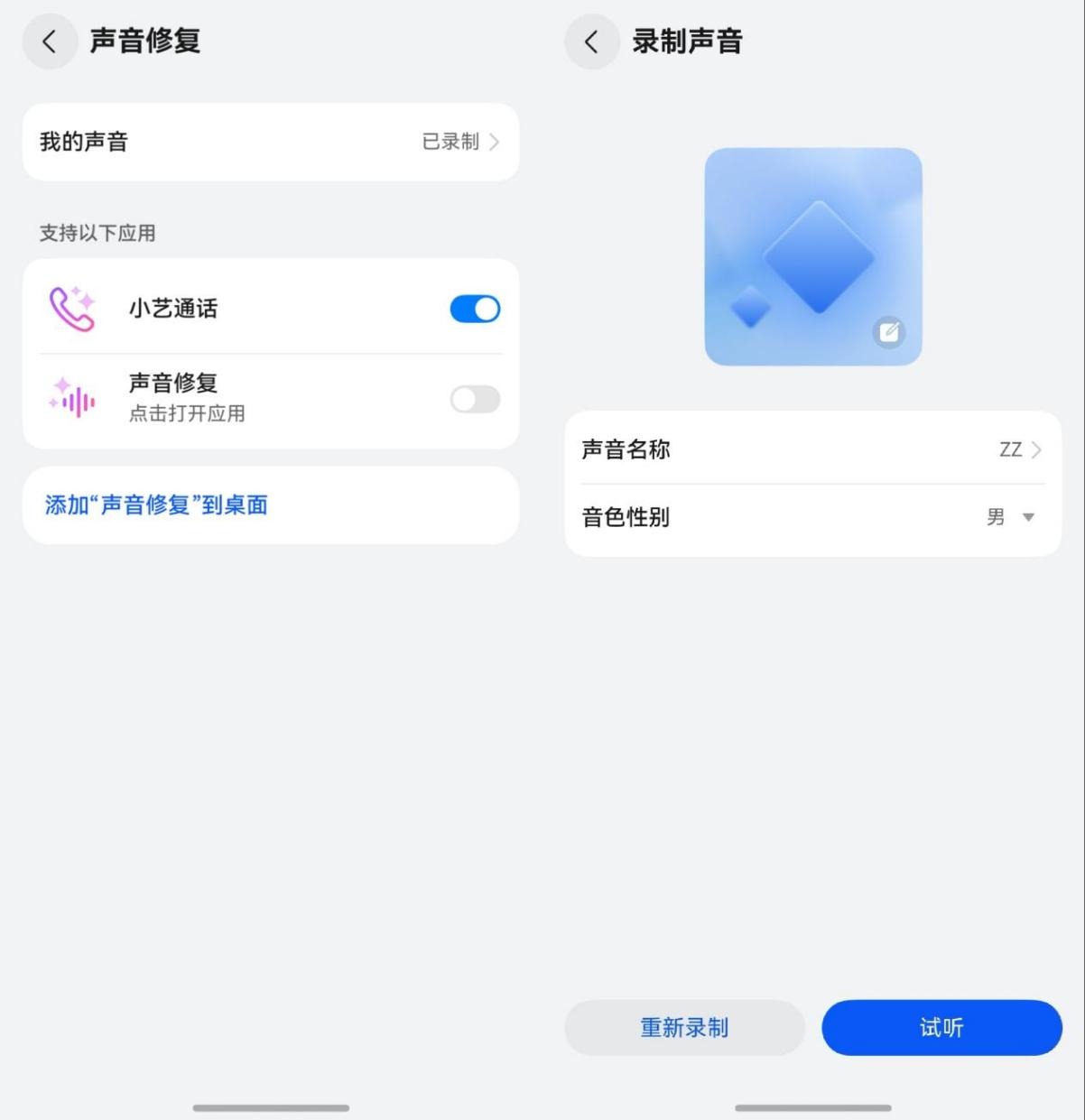
Task: Tap the back arrow on 录制声音 page
Action: [x=591, y=42]
